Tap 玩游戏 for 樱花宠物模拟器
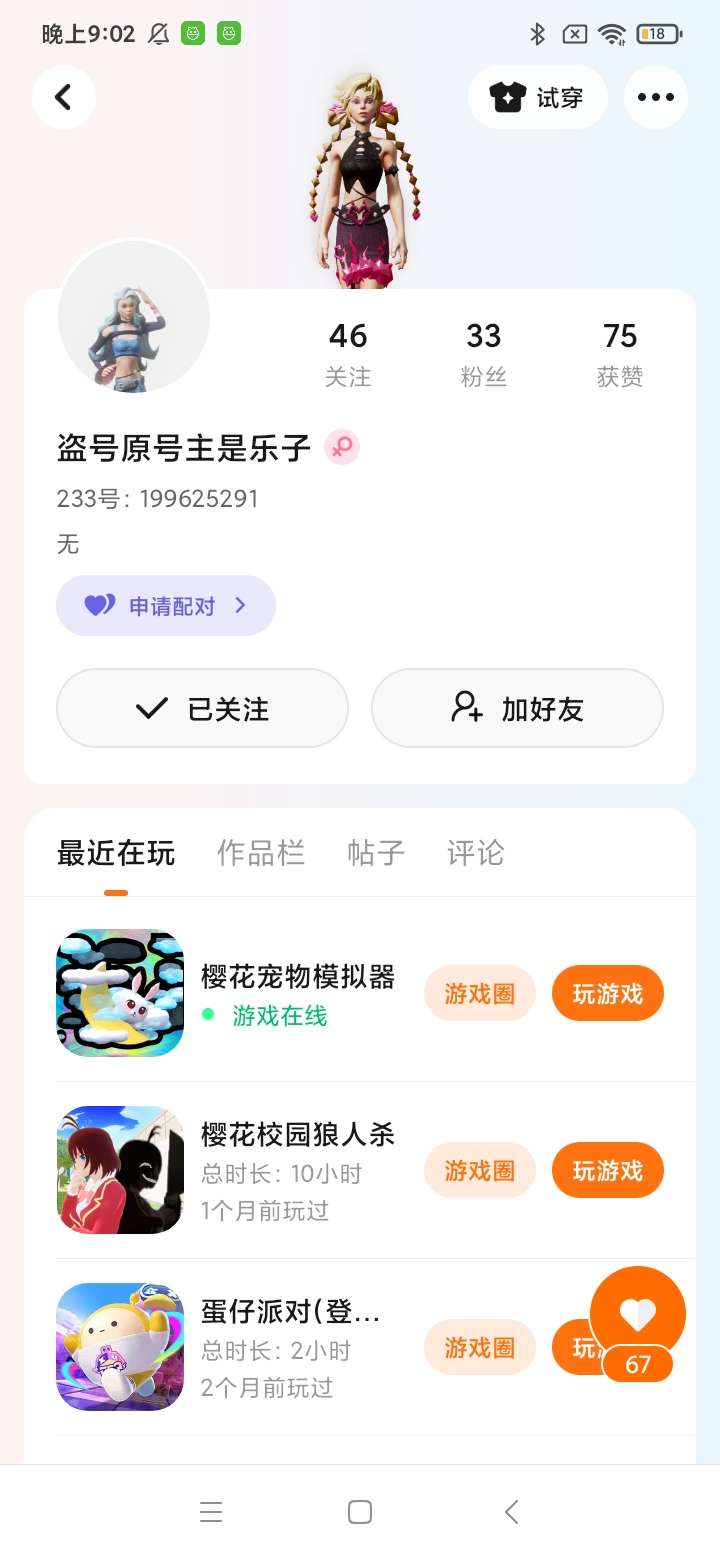The width and height of the screenshot is (720, 1560). pyautogui.click(x=607, y=993)
